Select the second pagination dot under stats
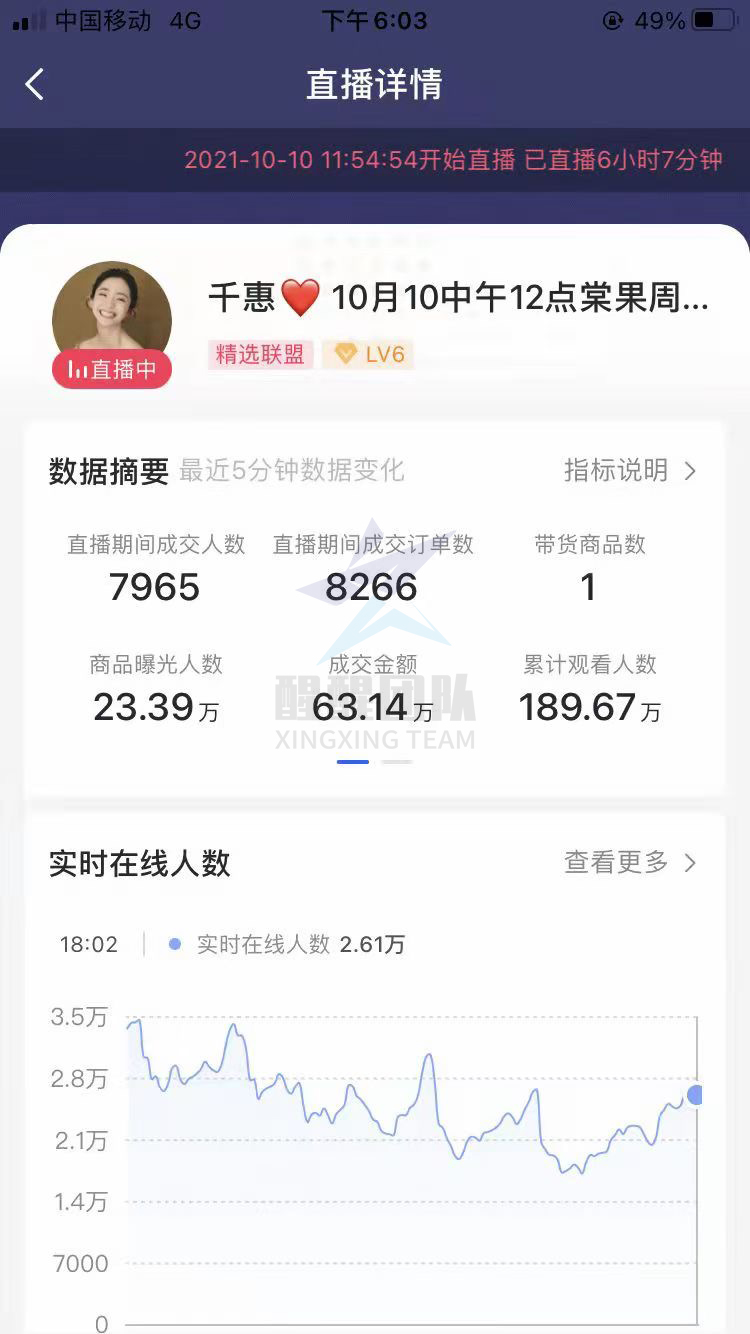Screen dimensions: 750x1334 click(x=396, y=762)
